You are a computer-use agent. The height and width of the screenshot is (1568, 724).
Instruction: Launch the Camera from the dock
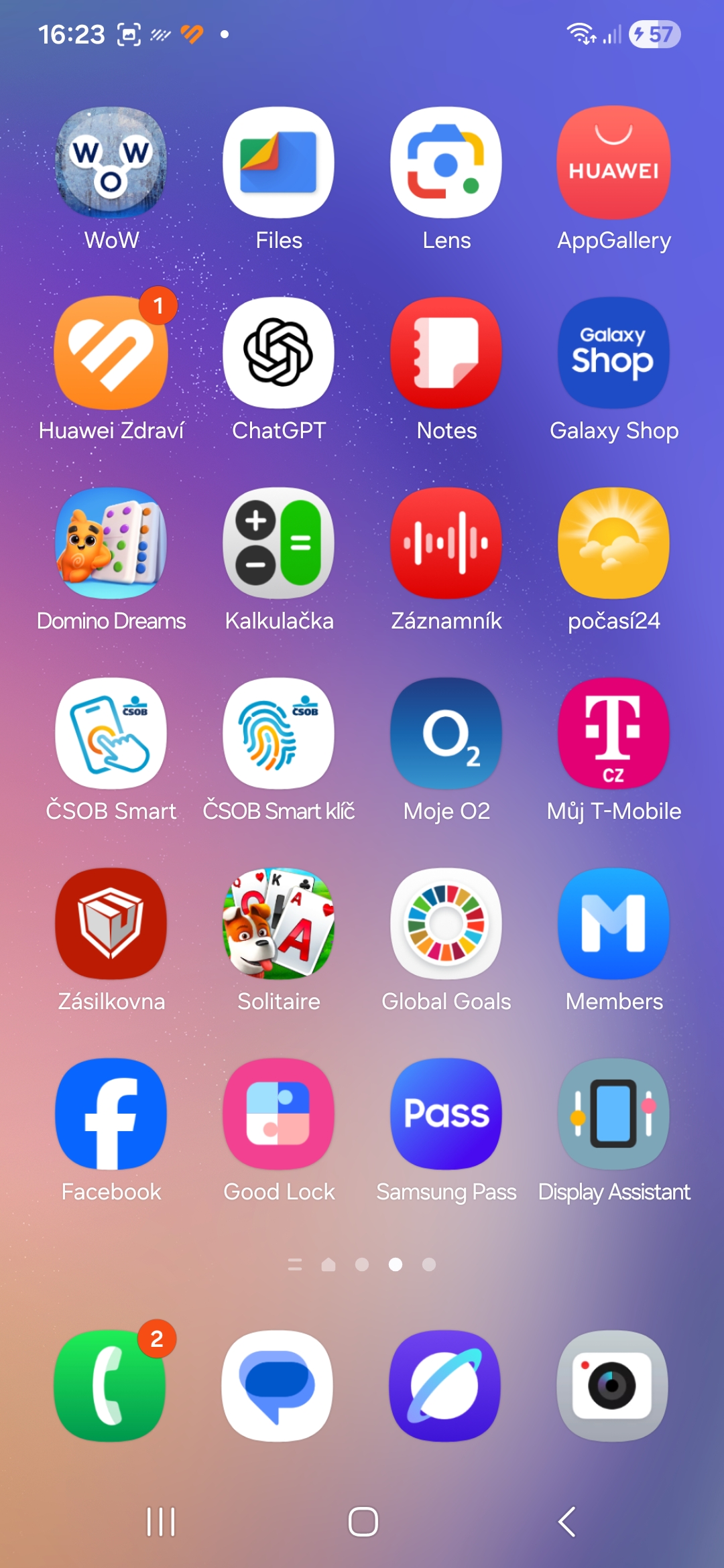[x=612, y=1386]
